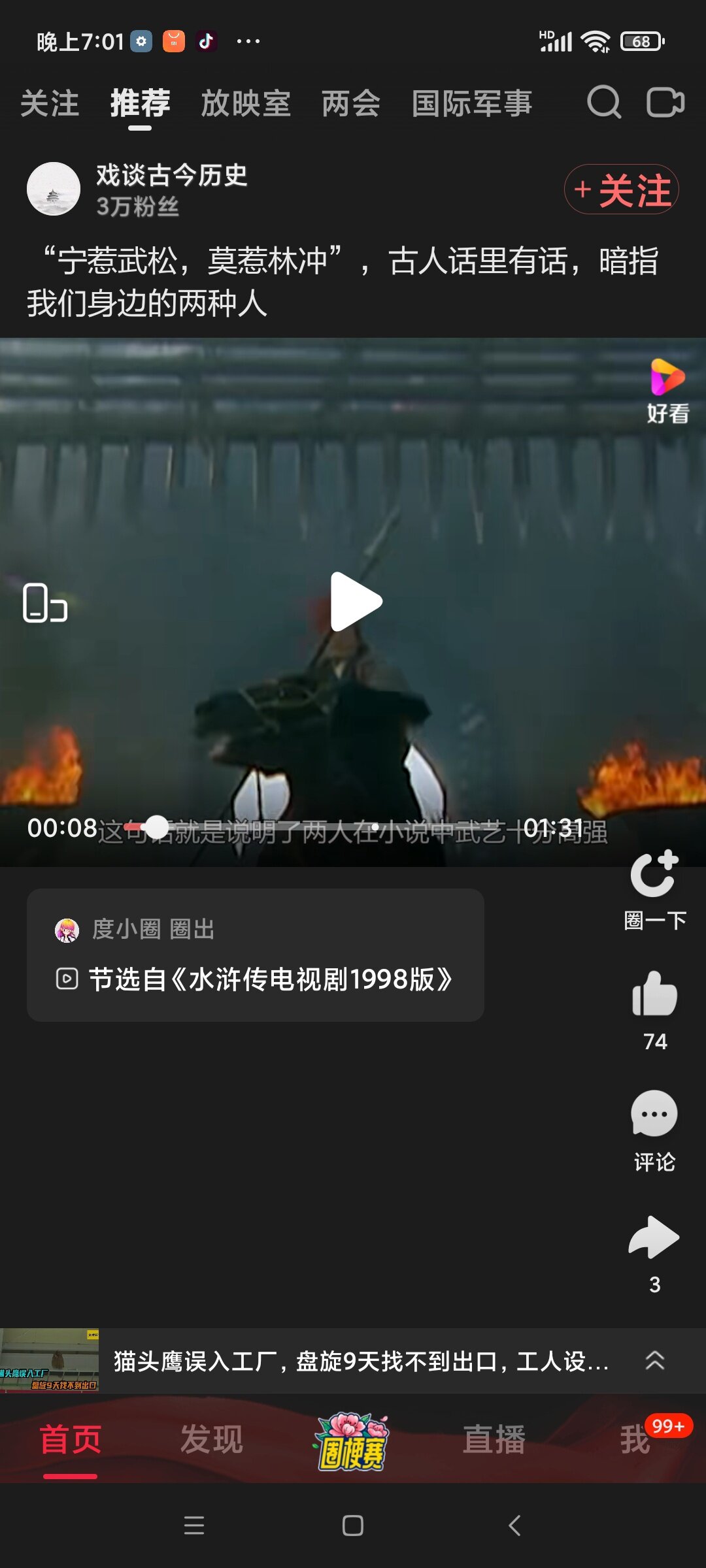706x1568 pixels.
Task: Switch to the 放映室 tab
Action: (246, 103)
